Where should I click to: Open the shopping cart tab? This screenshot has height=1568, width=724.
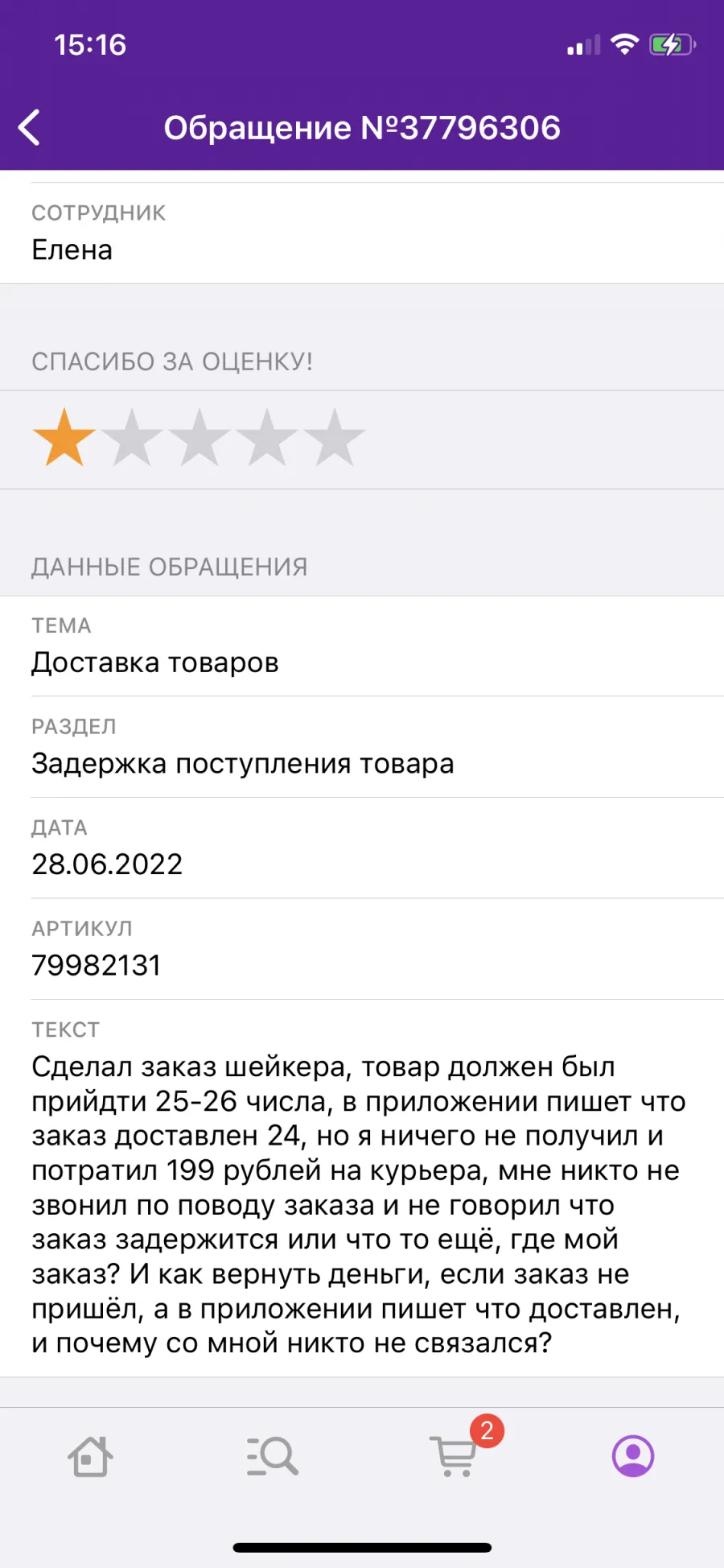[455, 1456]
